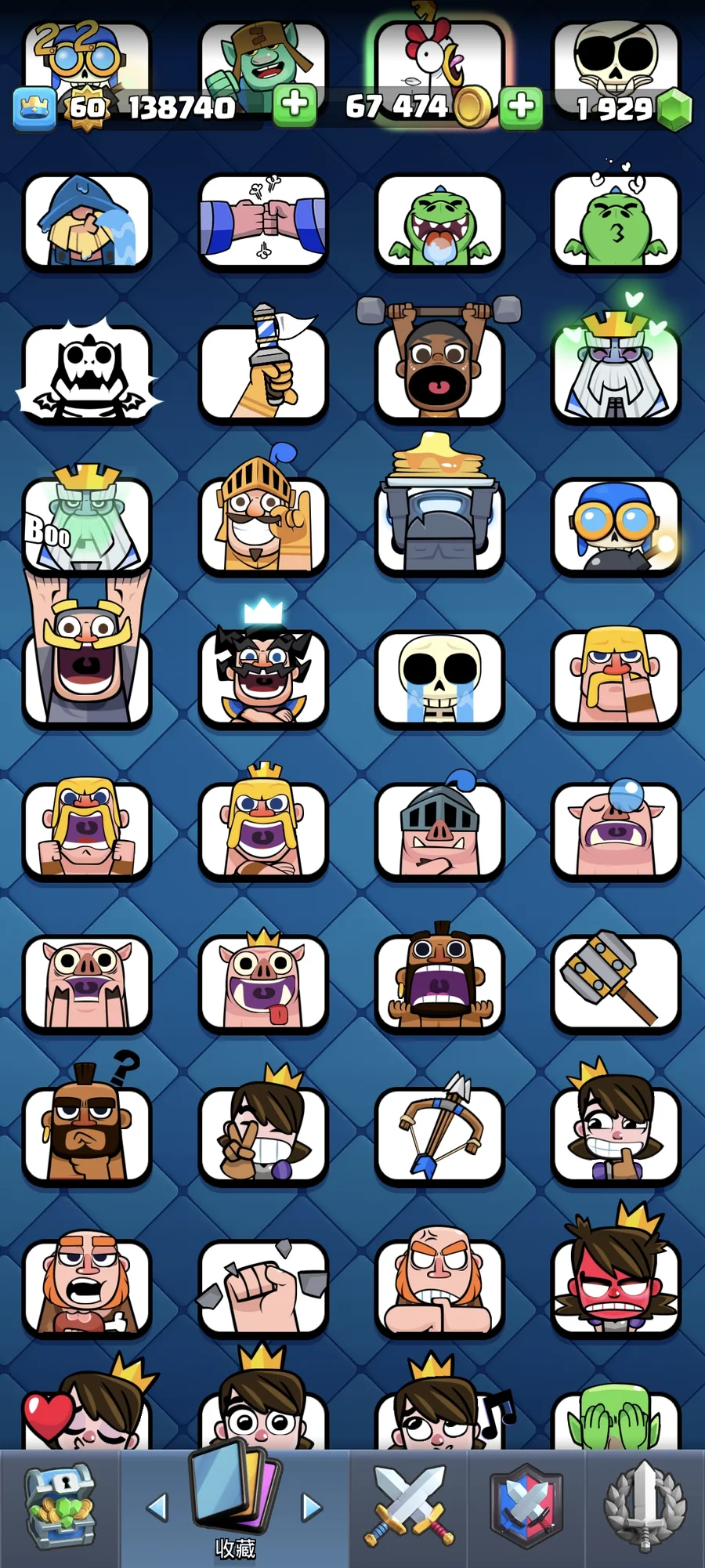Tap left arrow beside collection cards
The height and width of the screenshot is (1568, 705).
click(x=157, y=1506)
